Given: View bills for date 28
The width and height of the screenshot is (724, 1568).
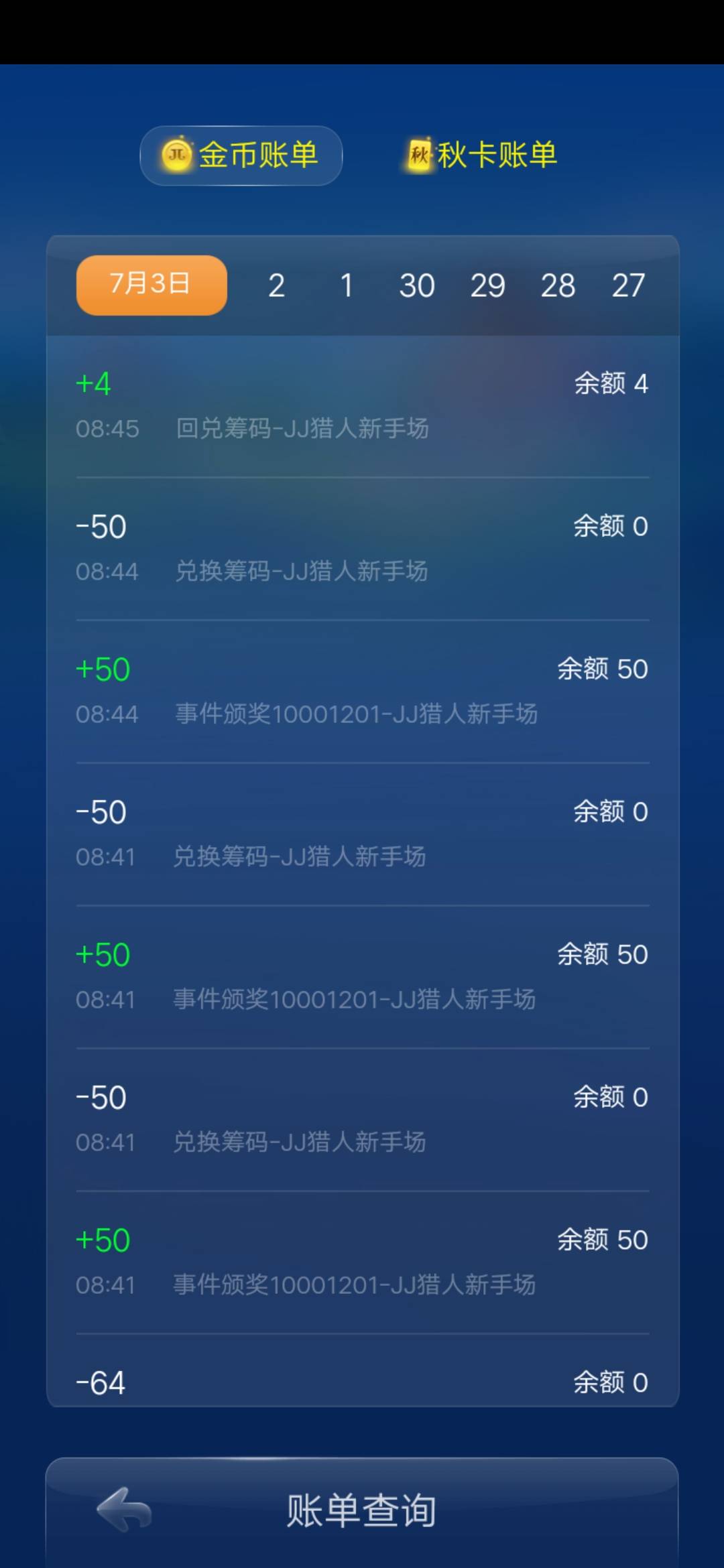Looking at the screenshot, I should point(558,285).
